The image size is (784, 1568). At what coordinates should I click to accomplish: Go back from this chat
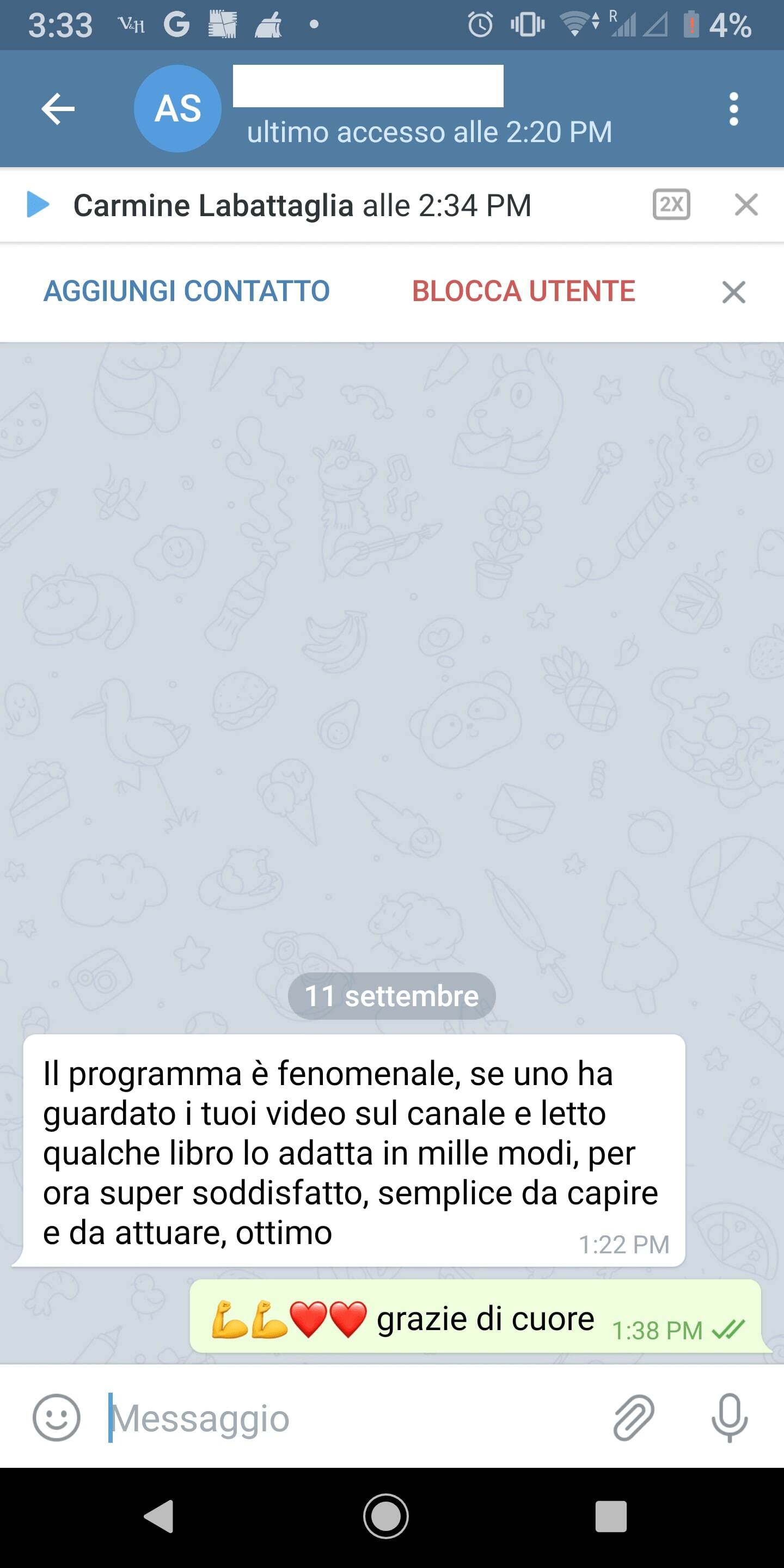pyautogui.click(x=58, y=109)
